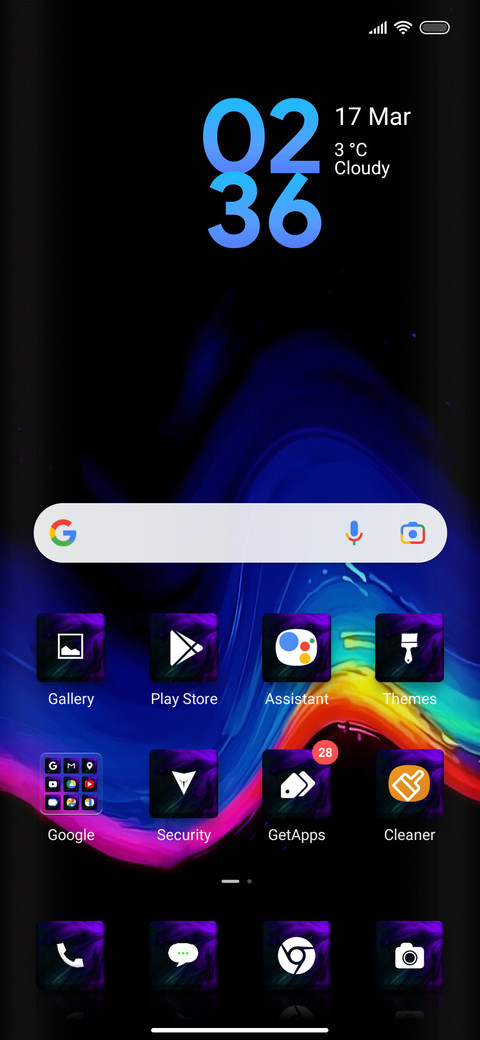
Task: Open the Messages app in dock
Action: click(184, 955)
